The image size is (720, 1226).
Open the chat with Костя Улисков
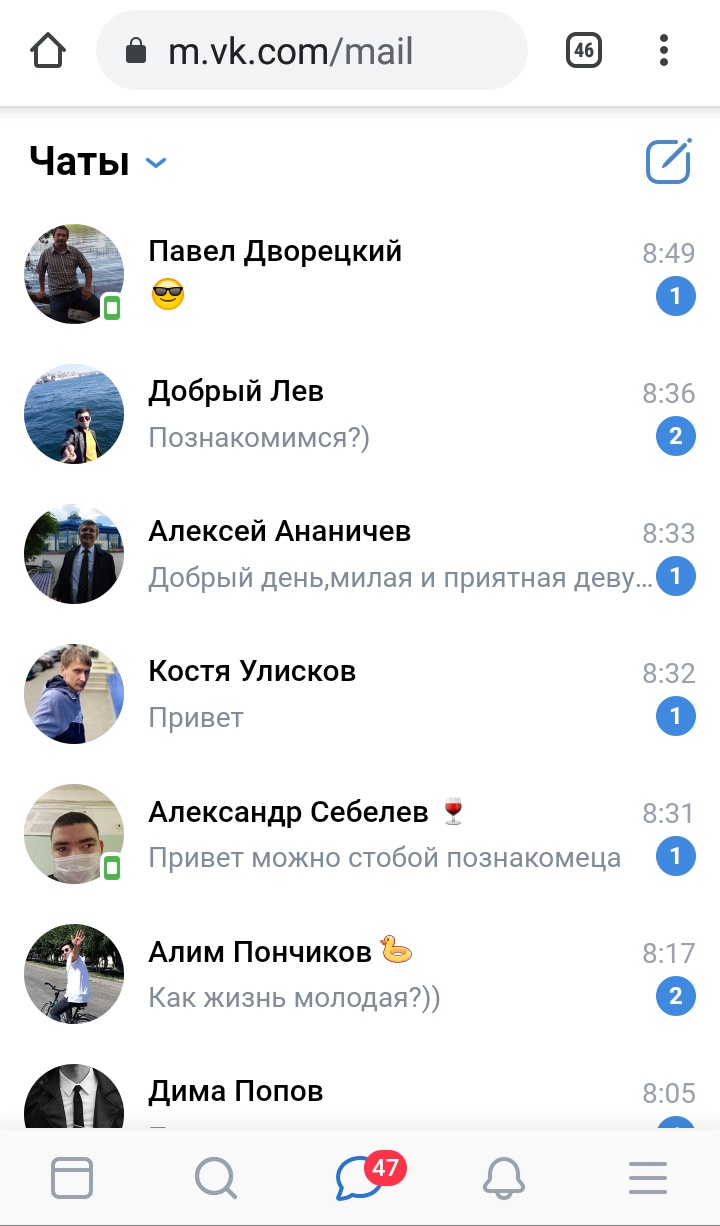(360, 693)
